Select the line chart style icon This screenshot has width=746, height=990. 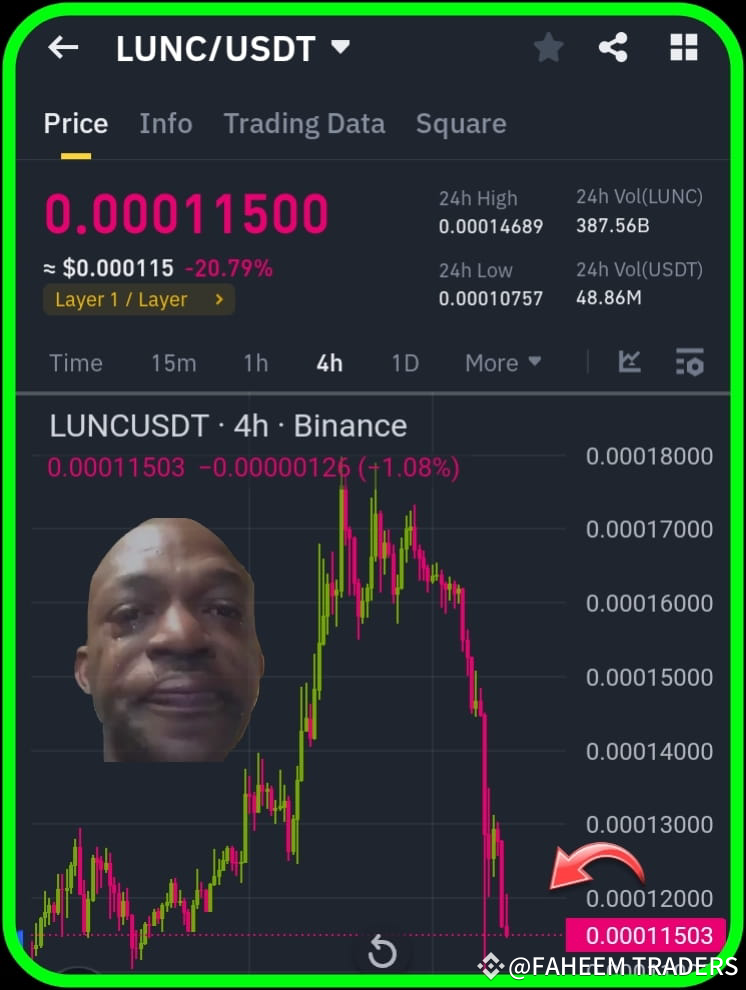629,362
